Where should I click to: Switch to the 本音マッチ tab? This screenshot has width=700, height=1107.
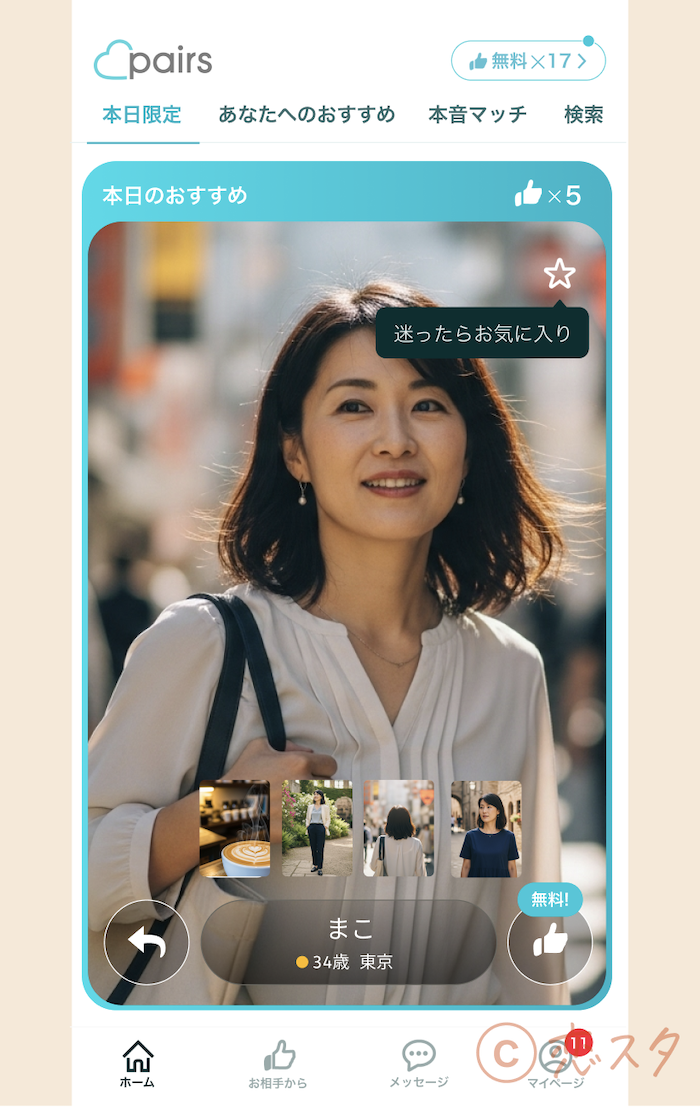click(477, 115)
